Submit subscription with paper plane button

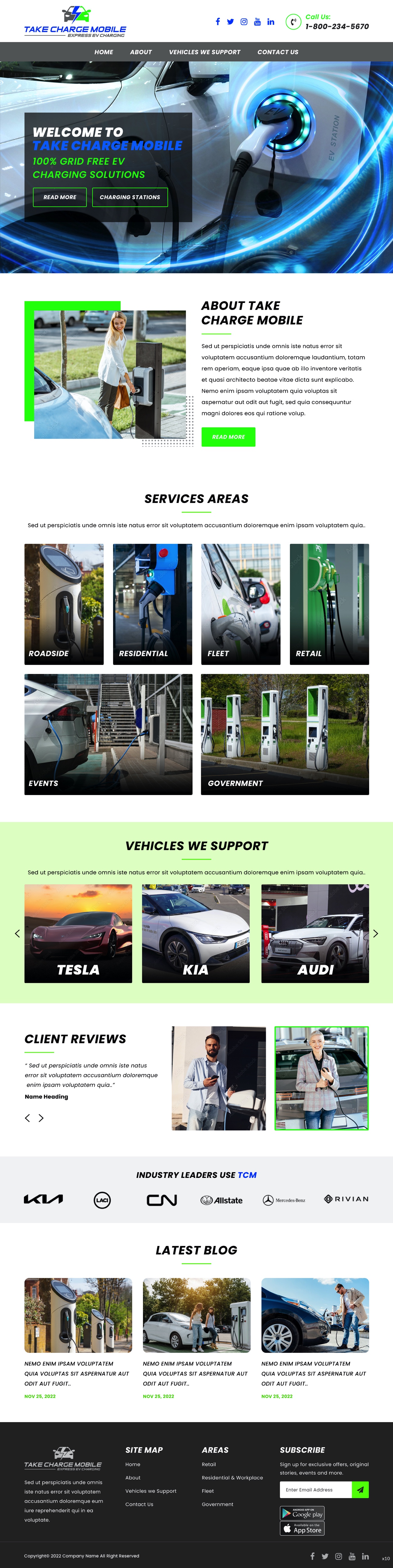point(360,1490)
